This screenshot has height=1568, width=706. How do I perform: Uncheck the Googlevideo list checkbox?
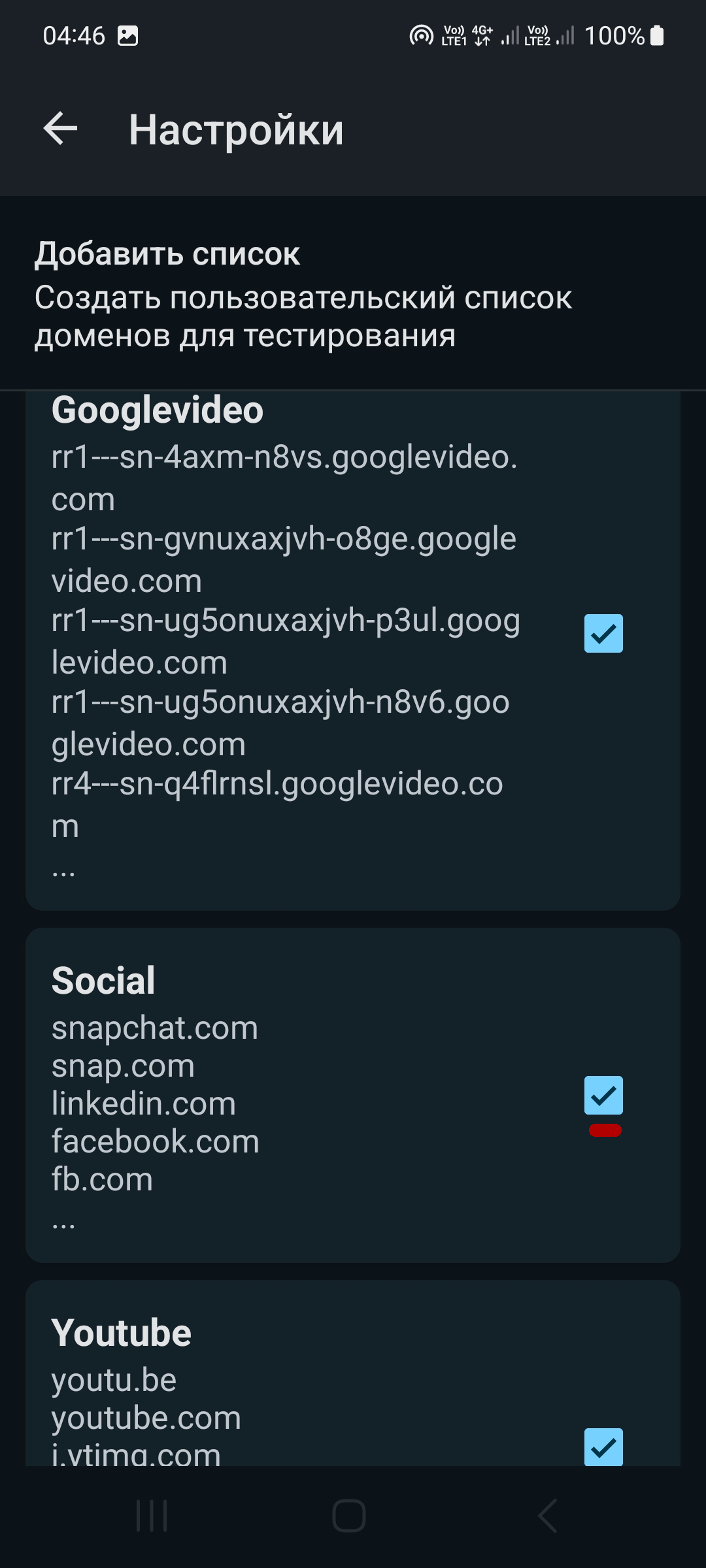point(603,633)
